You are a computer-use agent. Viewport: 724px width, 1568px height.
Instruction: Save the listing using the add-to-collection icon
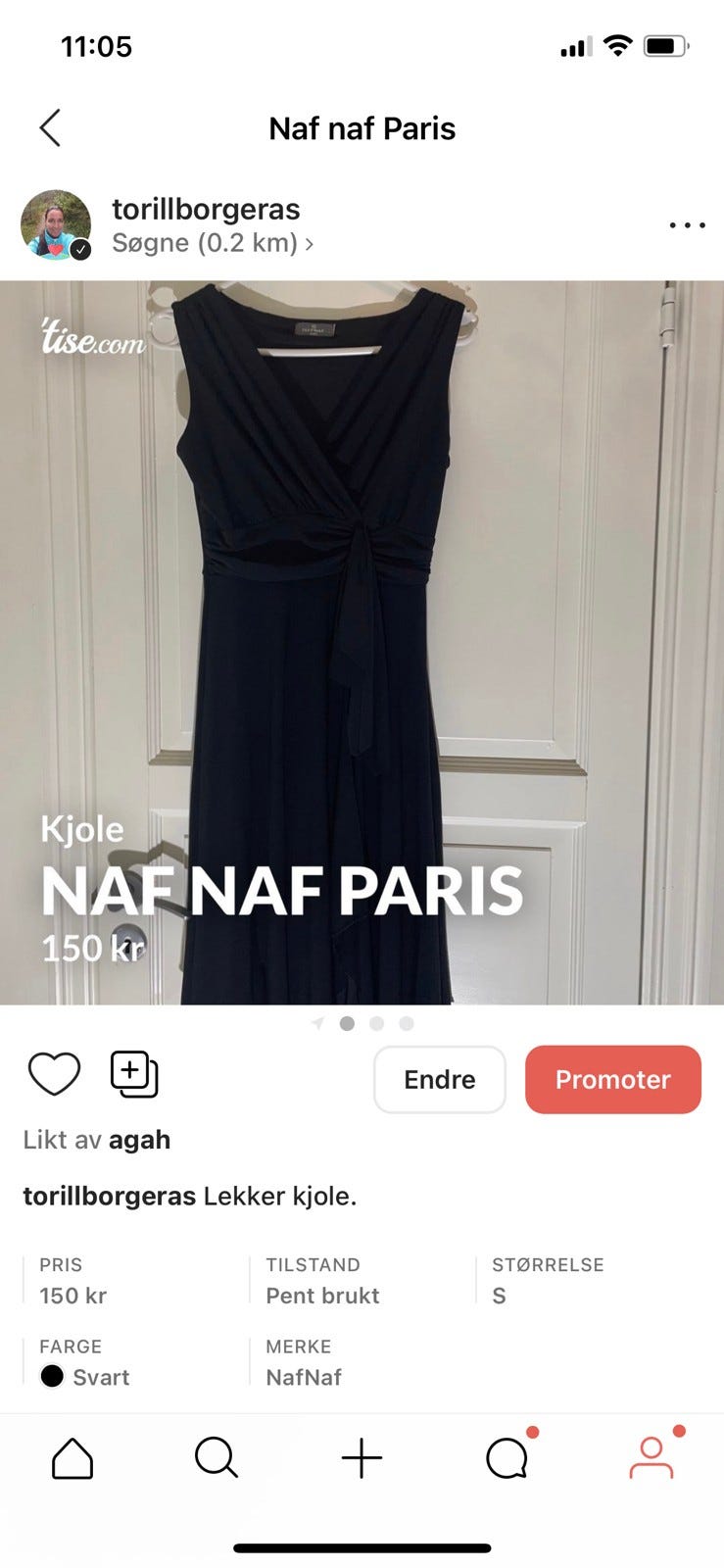pos(134,1072)
